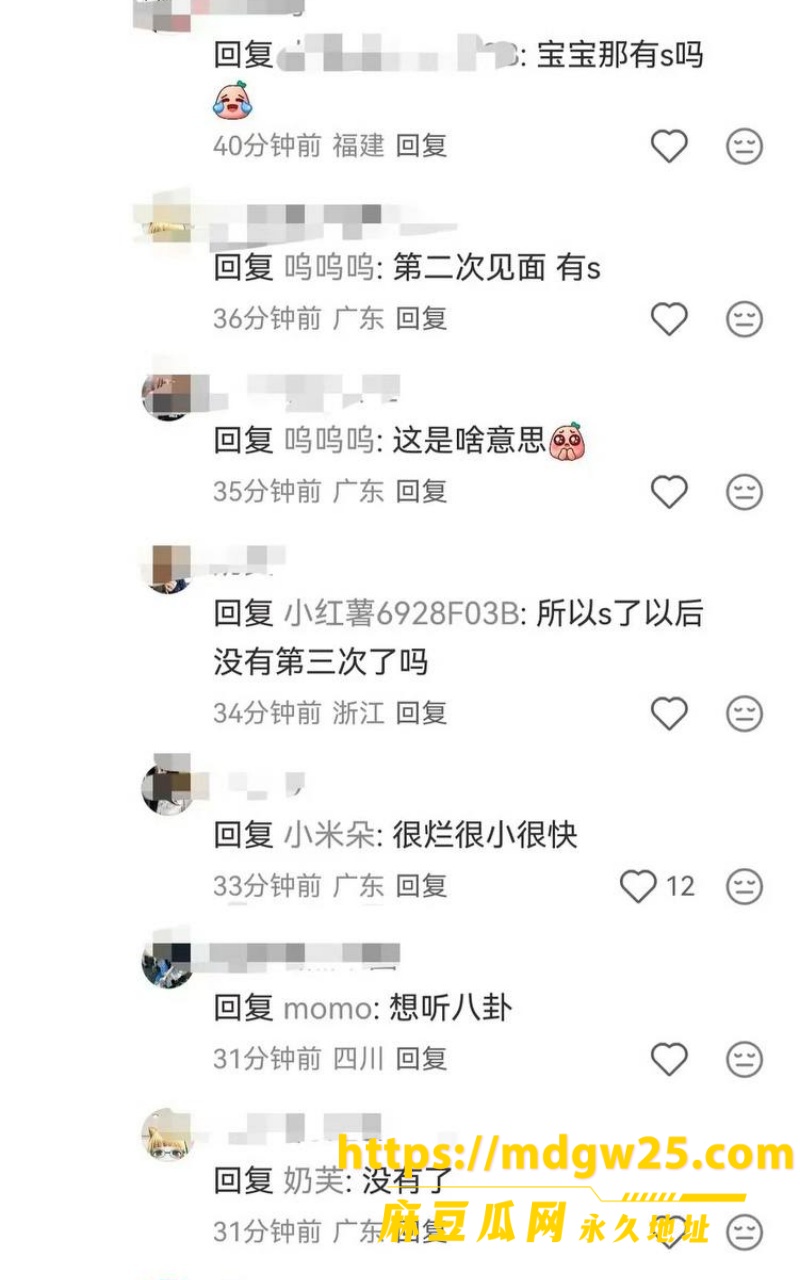Viewport: 800px width, 1280px height.
Task: Reply to the 35分钟前 广东 comment
Action: pyautogui.click(x=421, y=491)
